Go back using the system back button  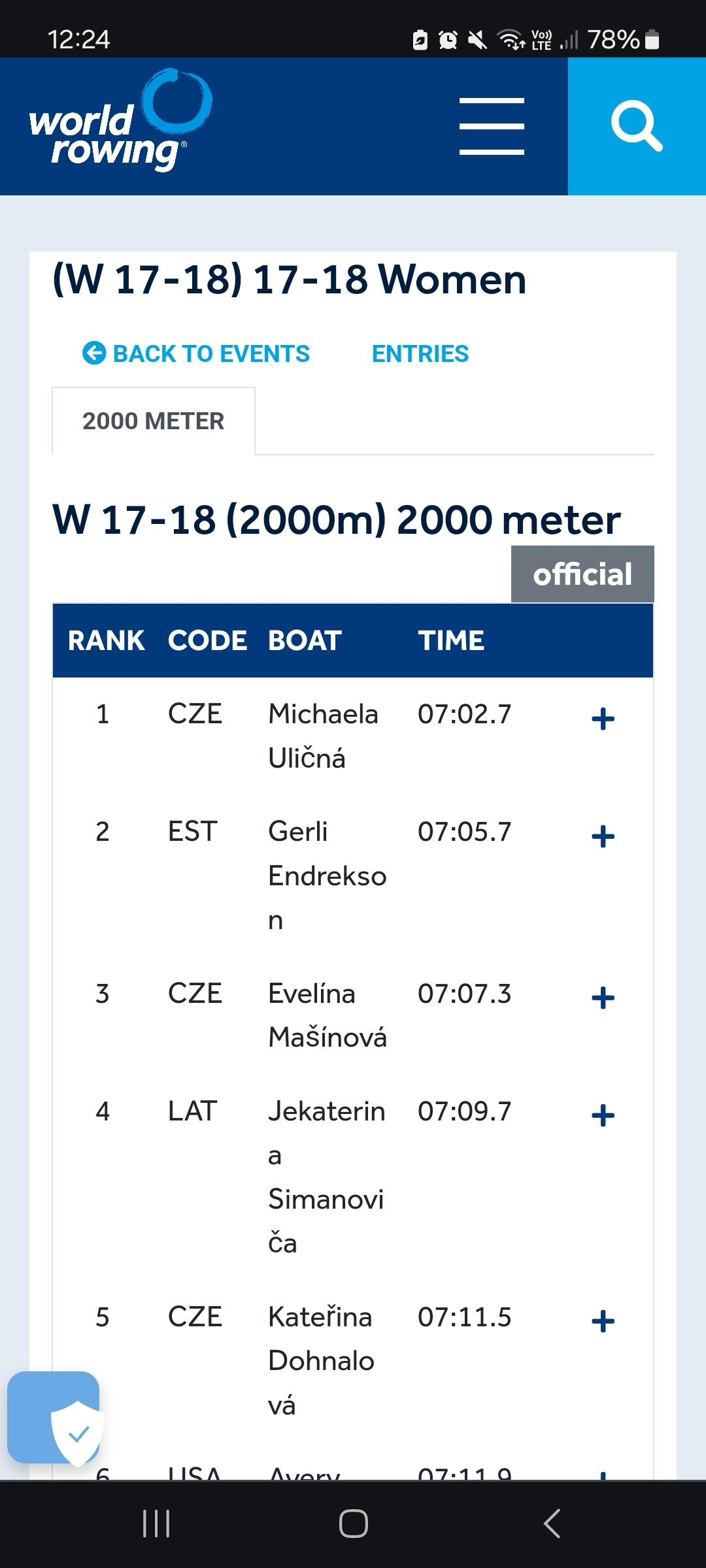(552, 1524)
